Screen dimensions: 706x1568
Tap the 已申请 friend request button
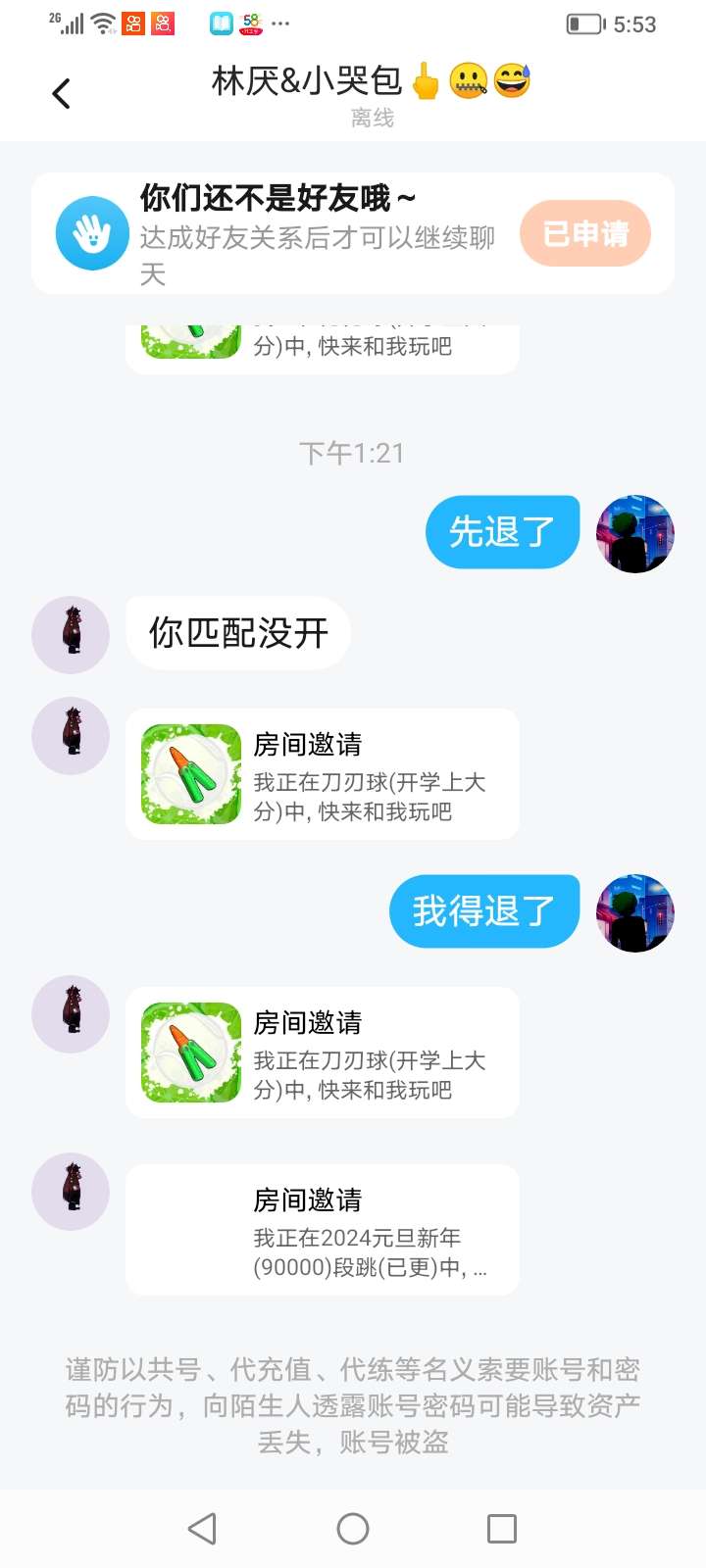[x=585, y=233]
